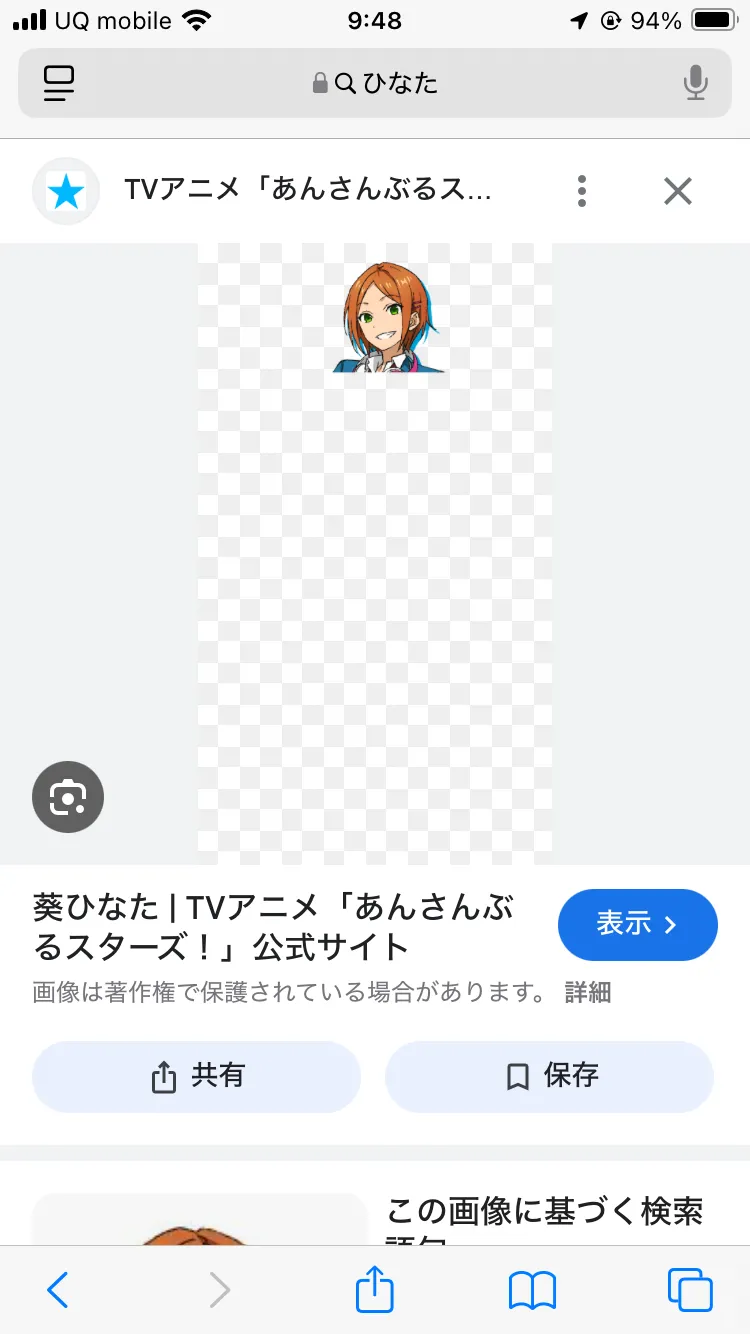
Task: Go back to the previous page
Action: [x=58, y=1289]
